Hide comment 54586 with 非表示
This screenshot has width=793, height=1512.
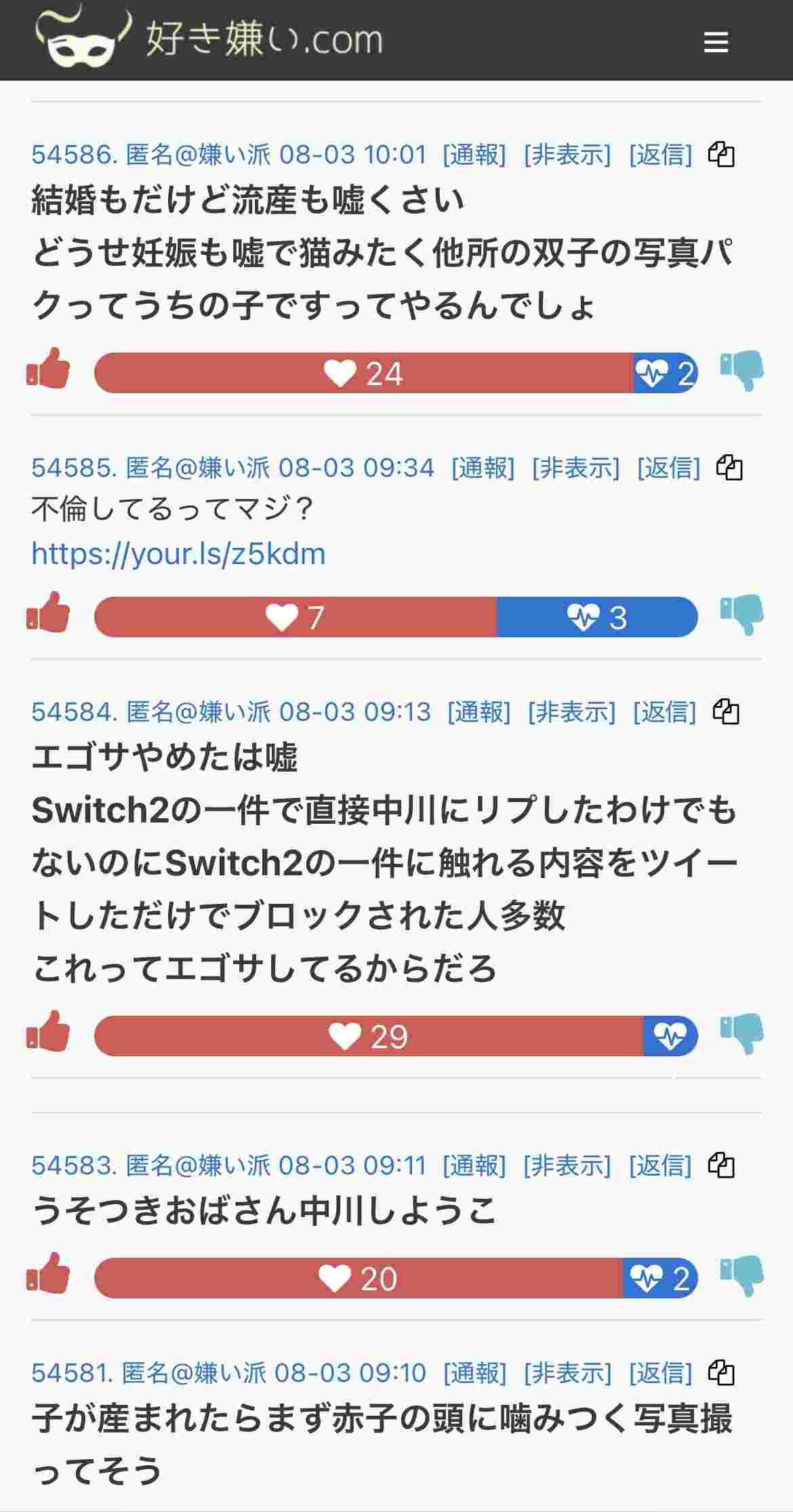[567, 155]
